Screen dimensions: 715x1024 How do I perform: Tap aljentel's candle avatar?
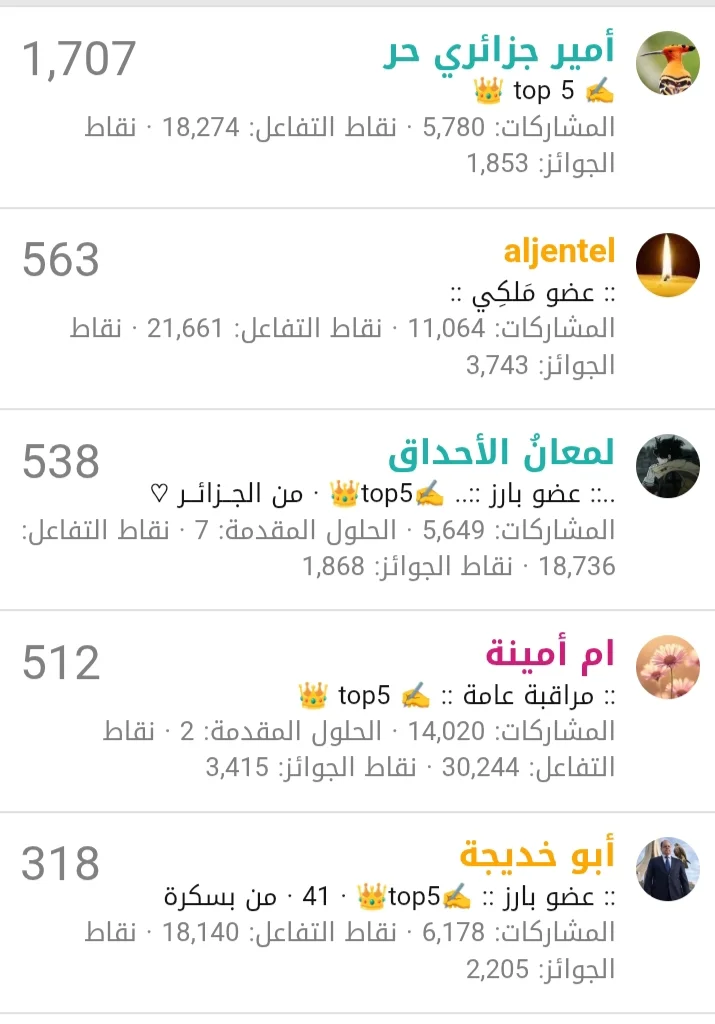[667, 265]
